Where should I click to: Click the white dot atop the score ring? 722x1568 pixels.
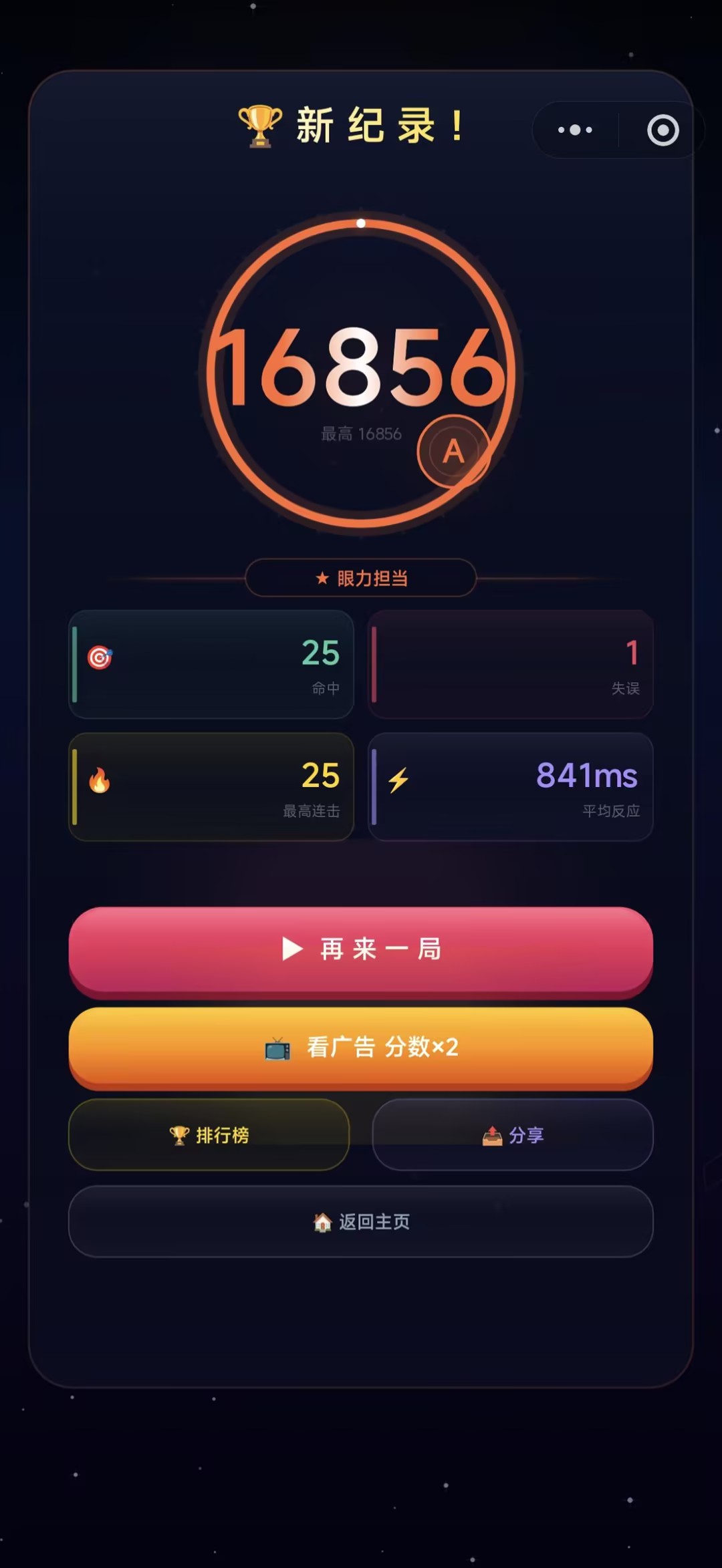[x=362, y=223]
